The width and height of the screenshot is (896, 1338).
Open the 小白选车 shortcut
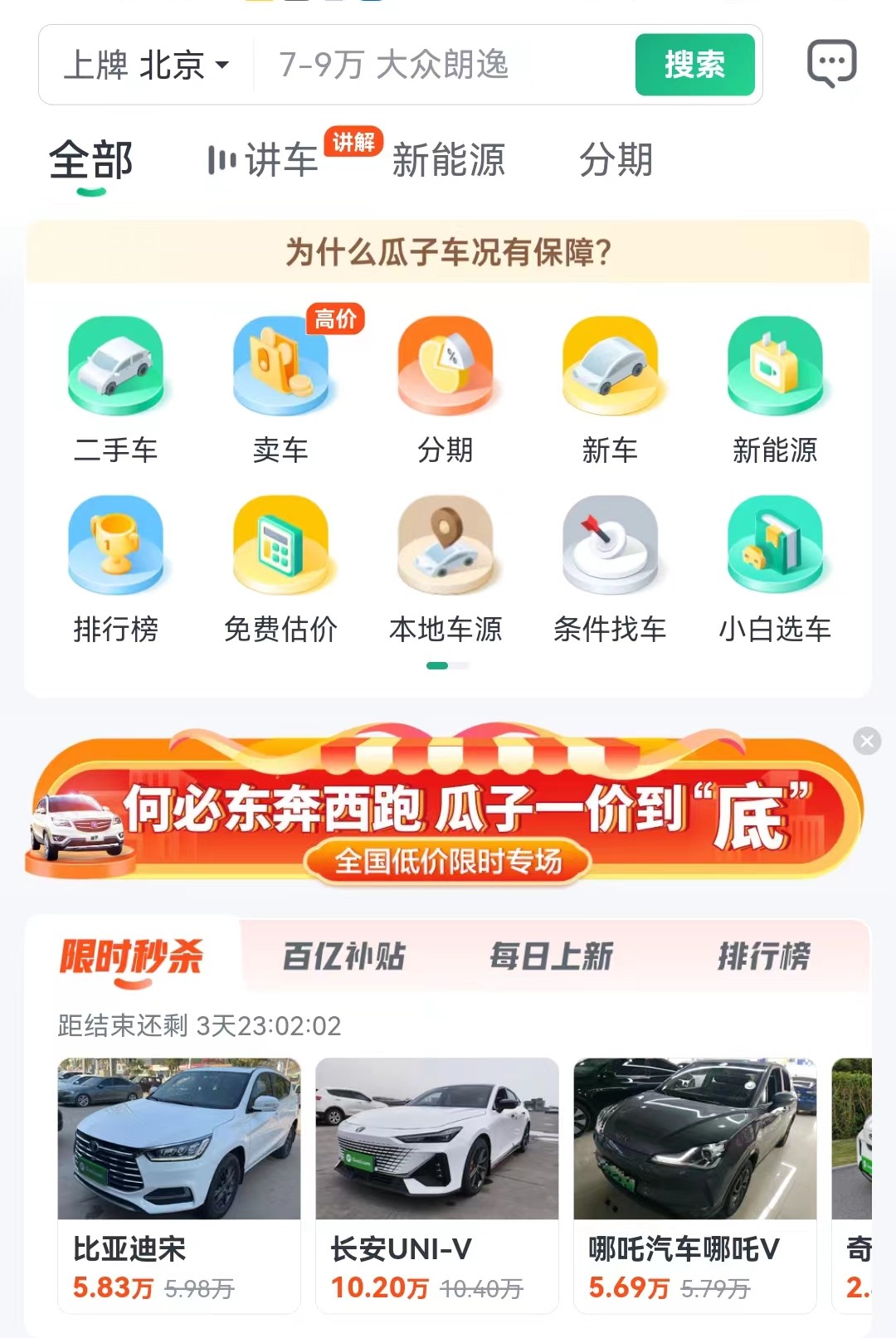(x=775, y=569)
